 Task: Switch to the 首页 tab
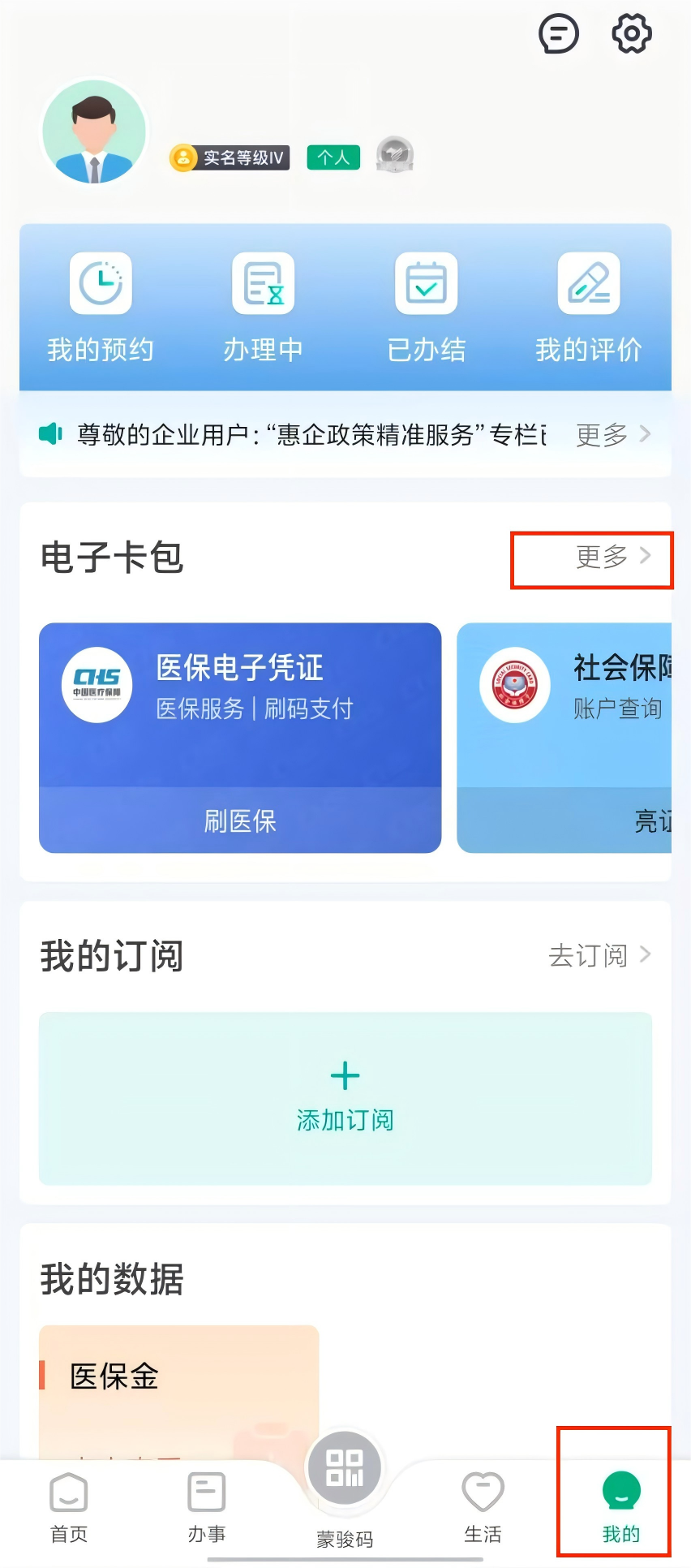click(x=69, y=1508)
